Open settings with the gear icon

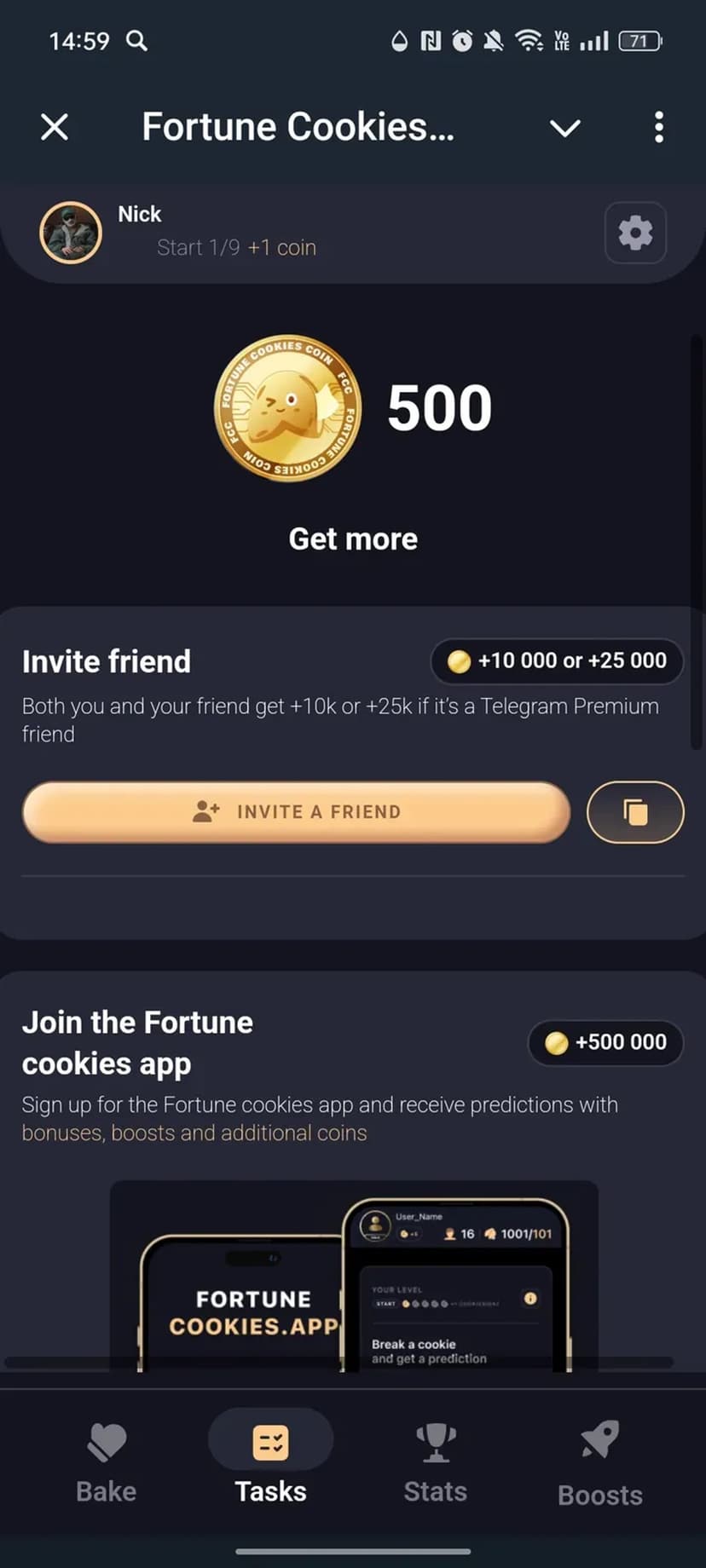(635, 233)
